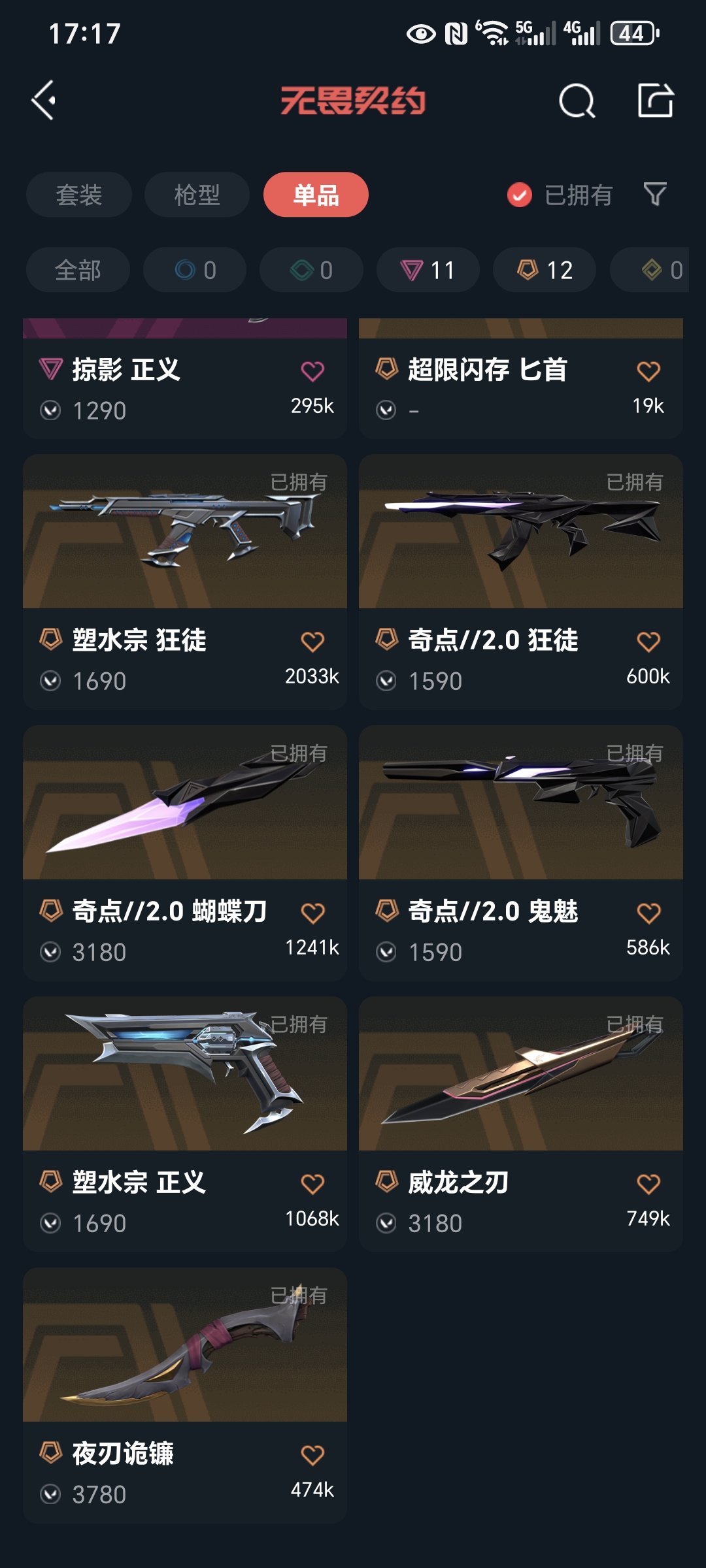
Task: Switch to the 枪型 tab
Action: (x=197, y=195)
